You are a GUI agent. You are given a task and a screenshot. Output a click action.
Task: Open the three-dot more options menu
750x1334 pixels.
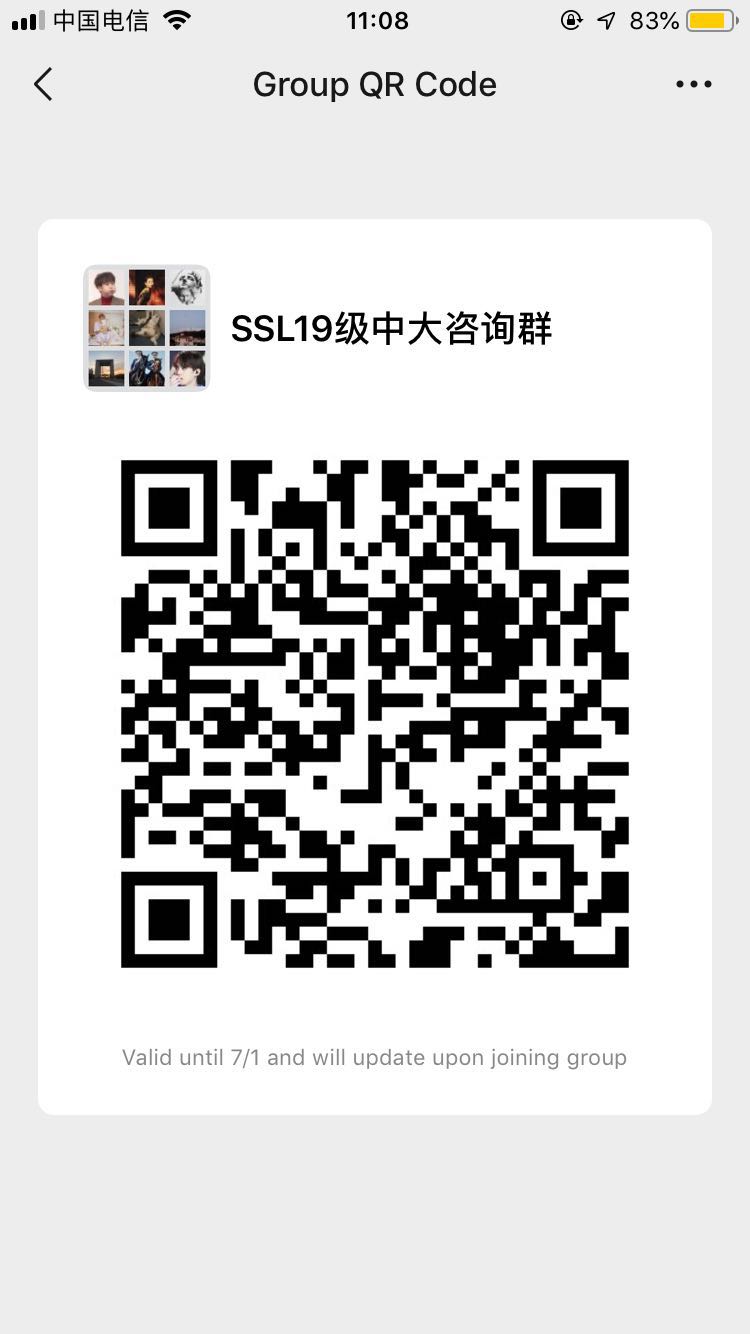(693, 85)
